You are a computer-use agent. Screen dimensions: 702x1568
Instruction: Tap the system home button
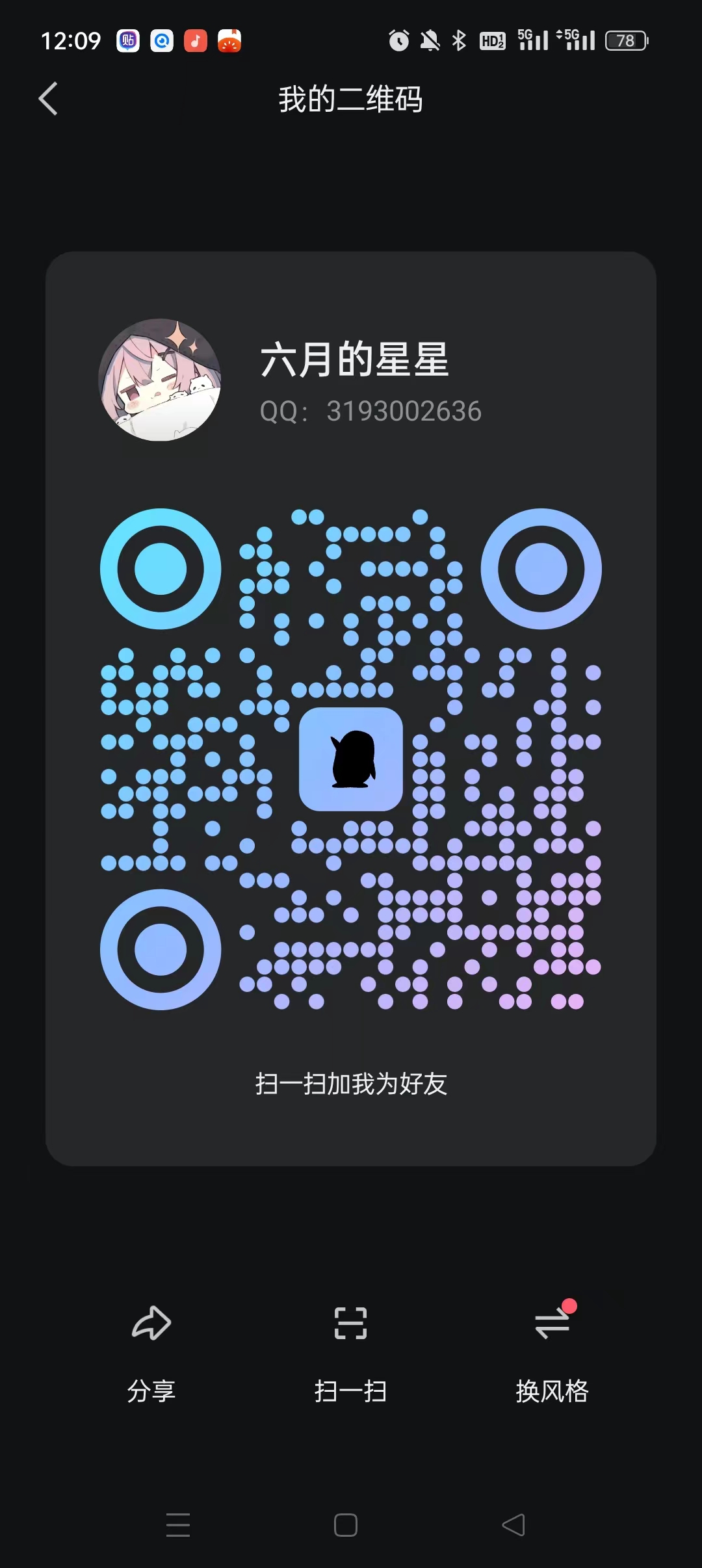pos(346,1524)
